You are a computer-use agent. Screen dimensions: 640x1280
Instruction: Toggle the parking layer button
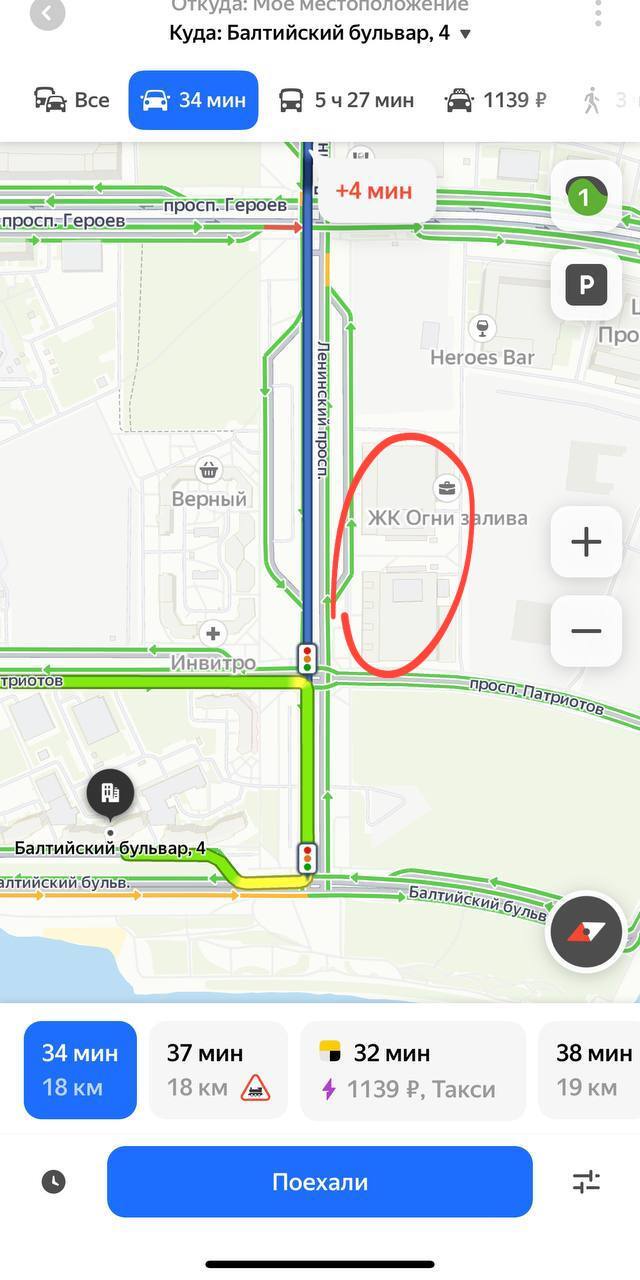(586, 286)
